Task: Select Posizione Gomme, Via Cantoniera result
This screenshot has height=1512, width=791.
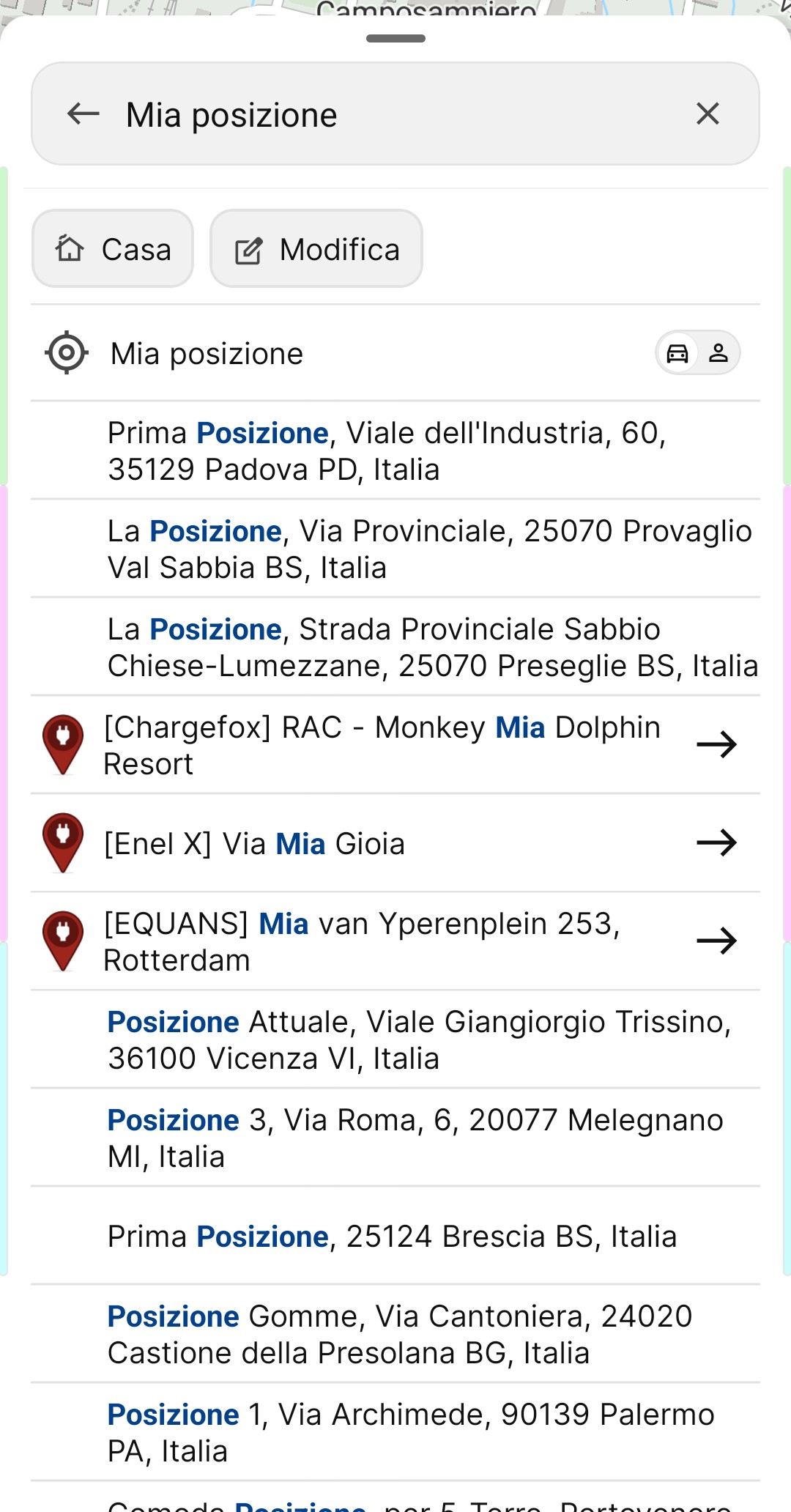Action: (395, 1334)
